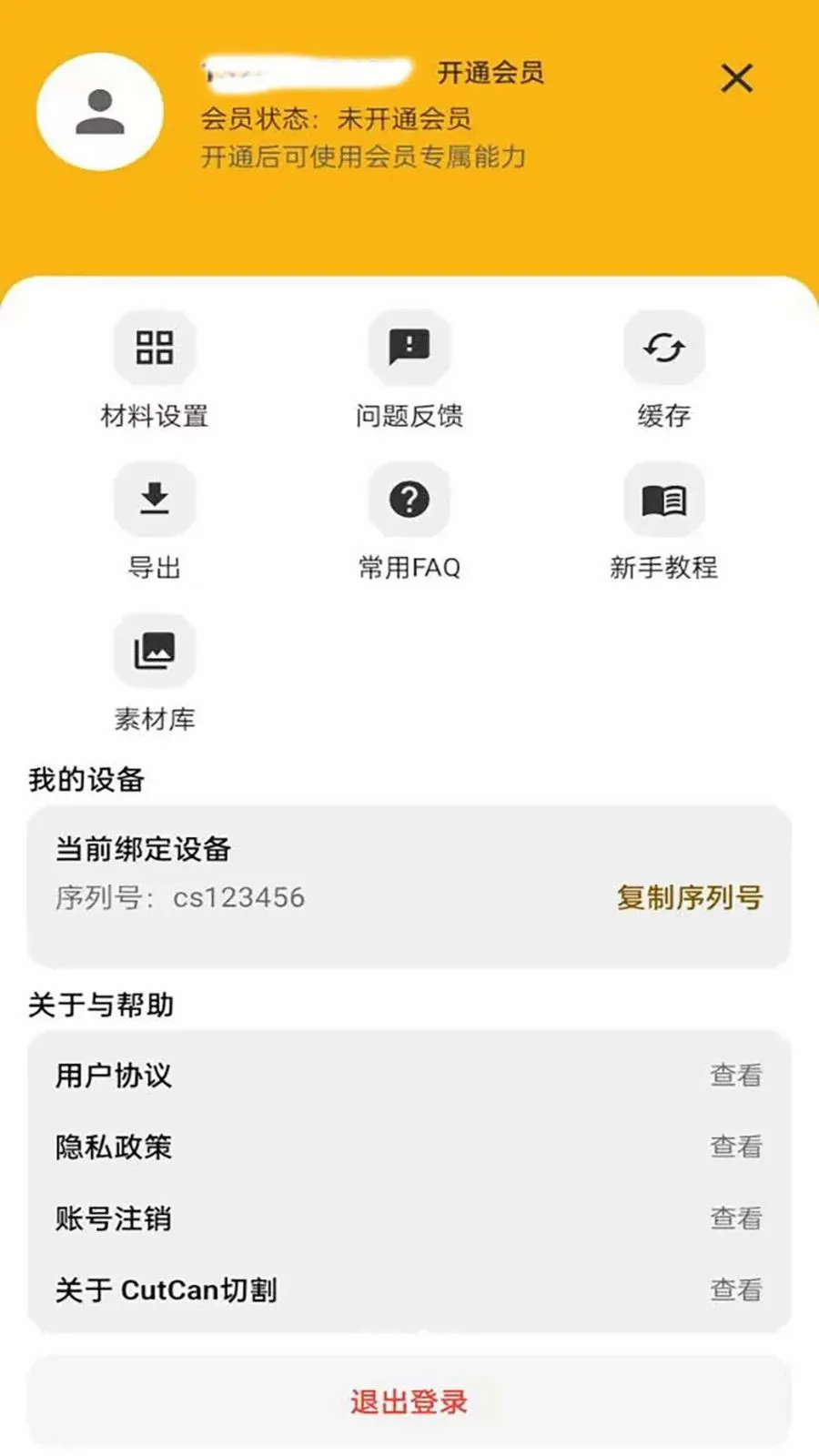
Task: Copy the serial number via 复制序列号
Action: [690, 897]
